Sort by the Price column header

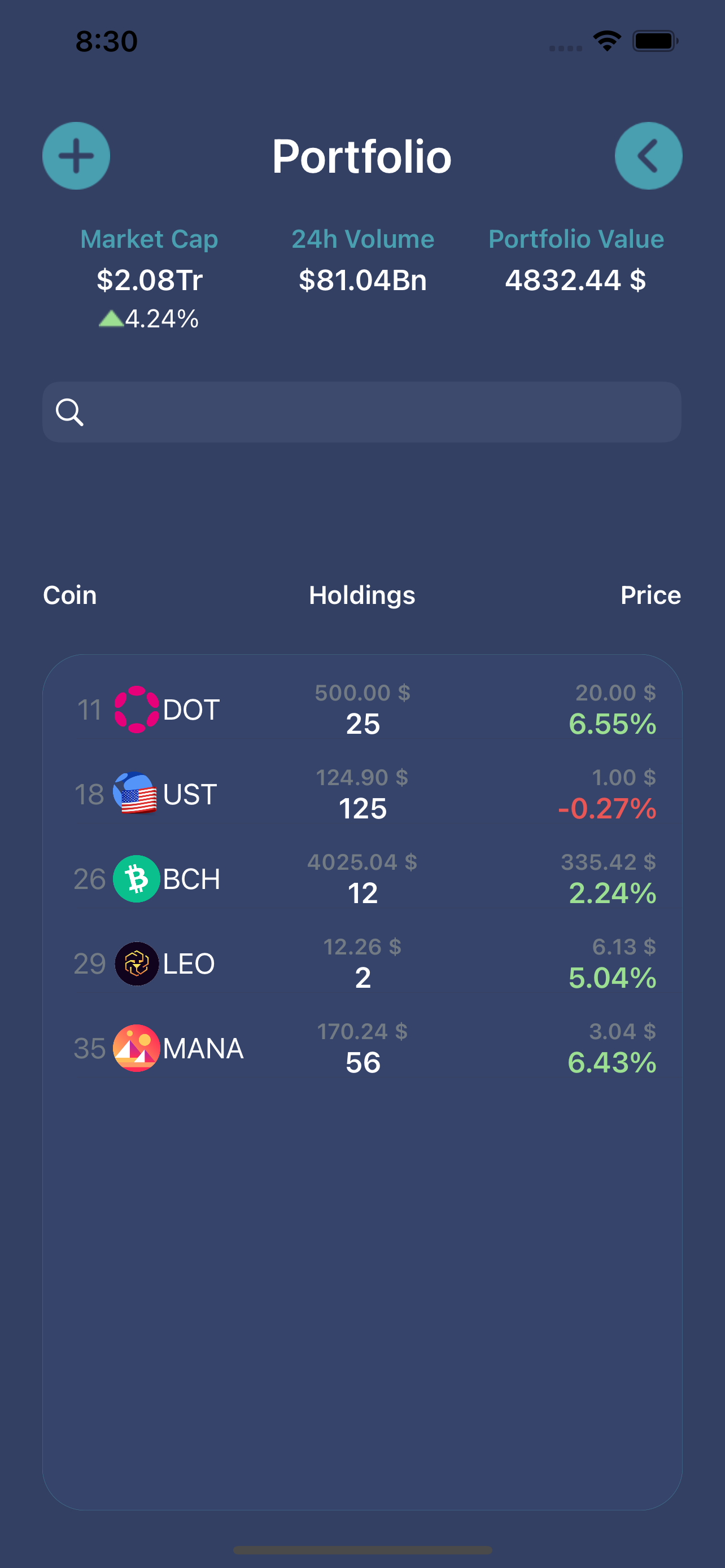tap(650, 595)
